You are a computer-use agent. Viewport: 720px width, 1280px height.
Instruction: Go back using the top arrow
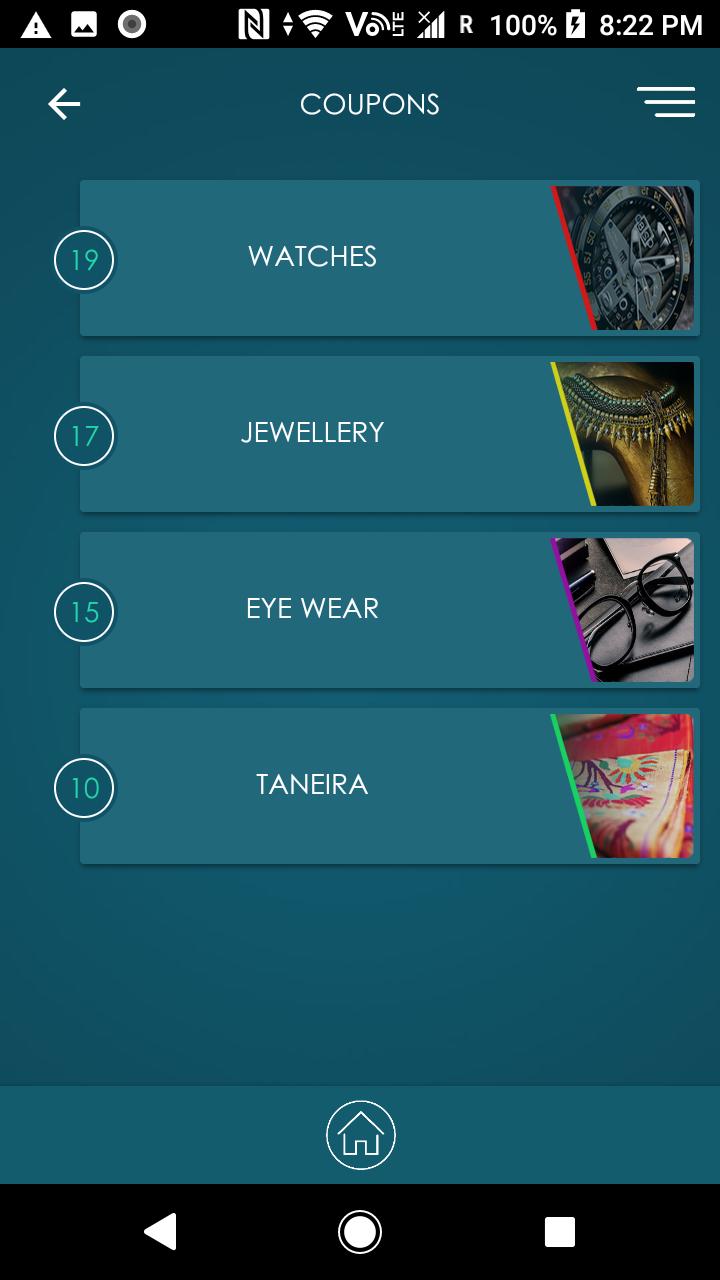click(64, 104)
